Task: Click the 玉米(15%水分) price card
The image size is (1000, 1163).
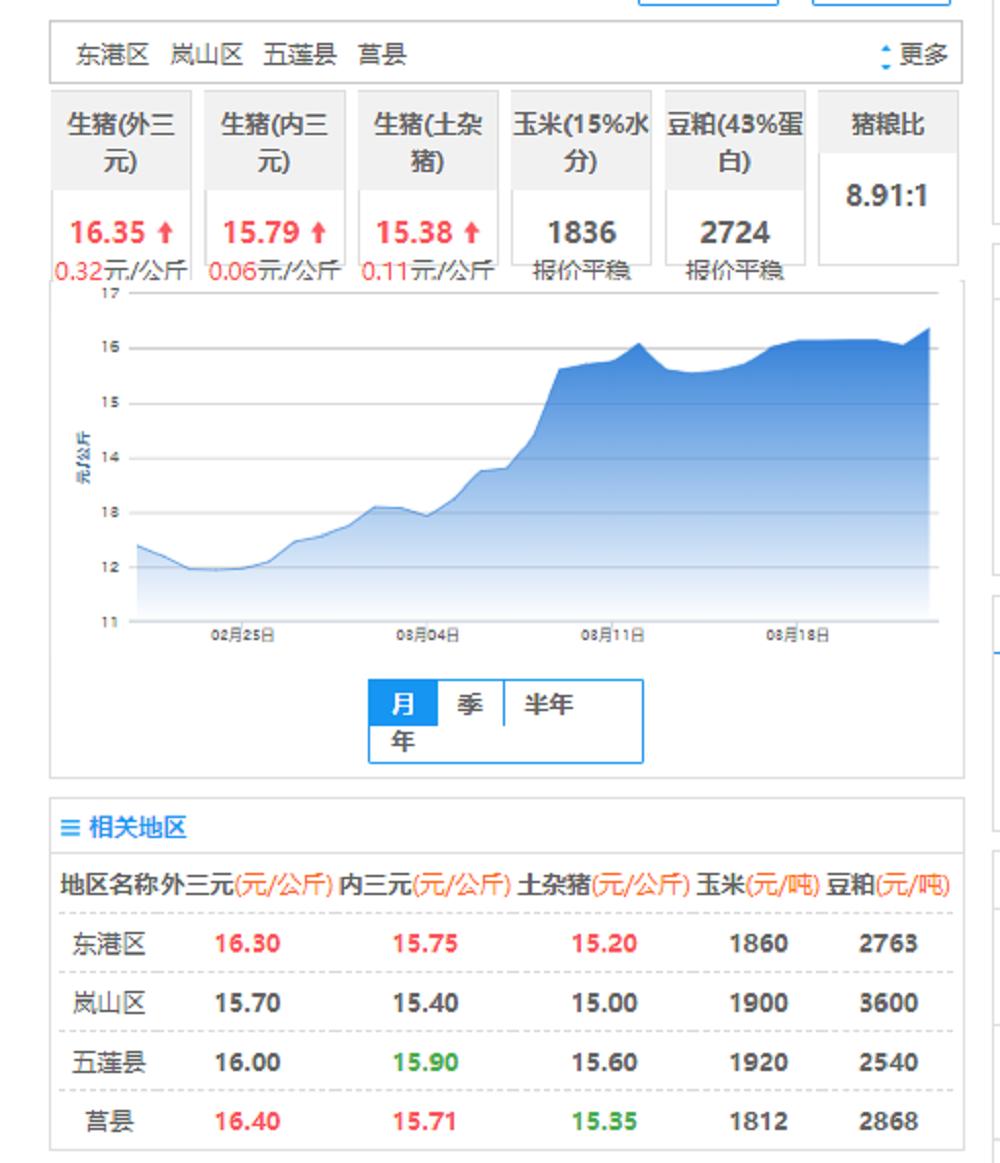Action: pos(580,180)
